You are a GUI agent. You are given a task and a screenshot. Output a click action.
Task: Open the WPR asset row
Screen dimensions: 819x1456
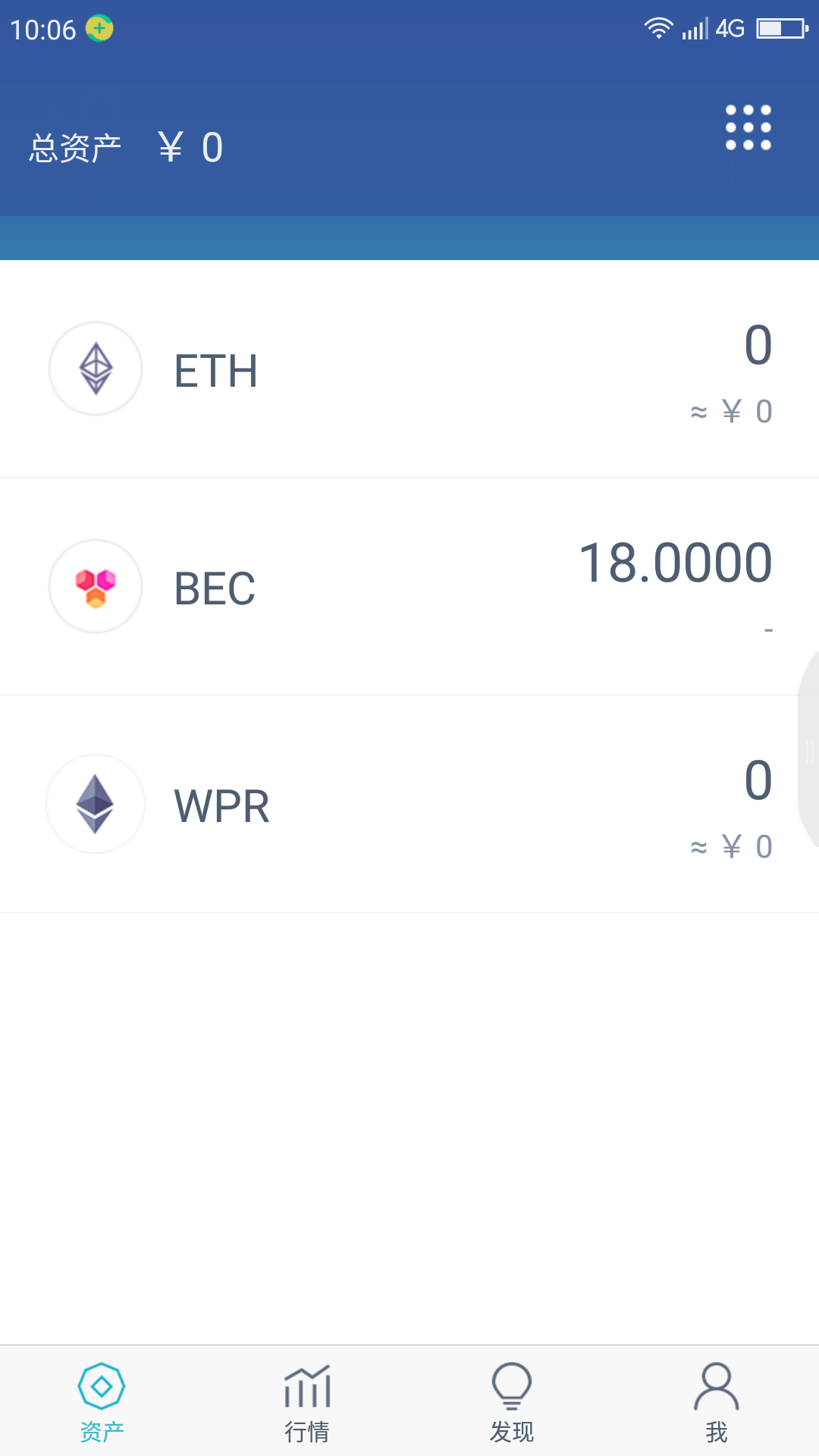pos(409,804)
